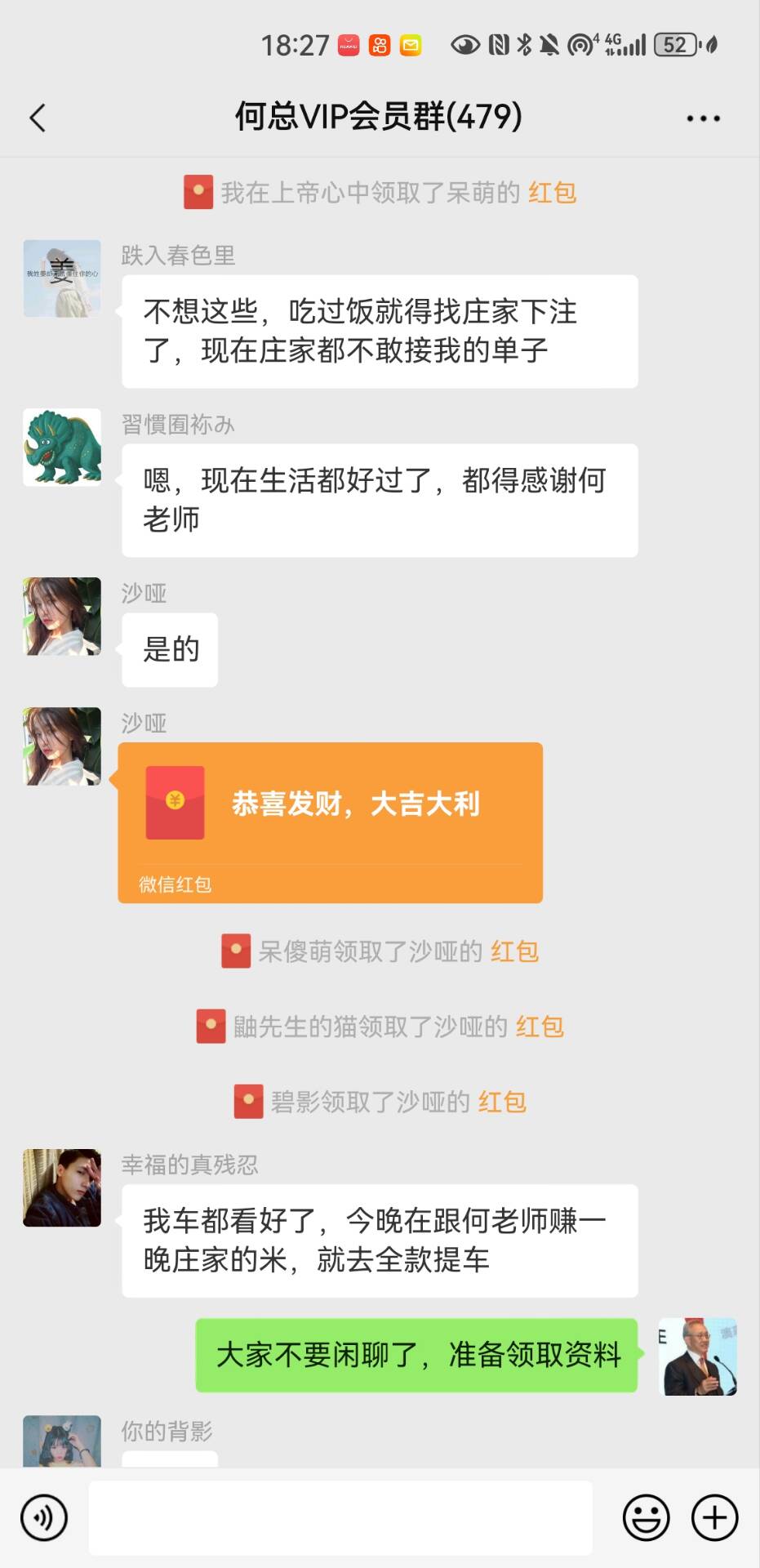This screenshot has height=1568, width=760.
Task: Open 沙哑's avatar beside the 是的 message
Action: (62, 617)
